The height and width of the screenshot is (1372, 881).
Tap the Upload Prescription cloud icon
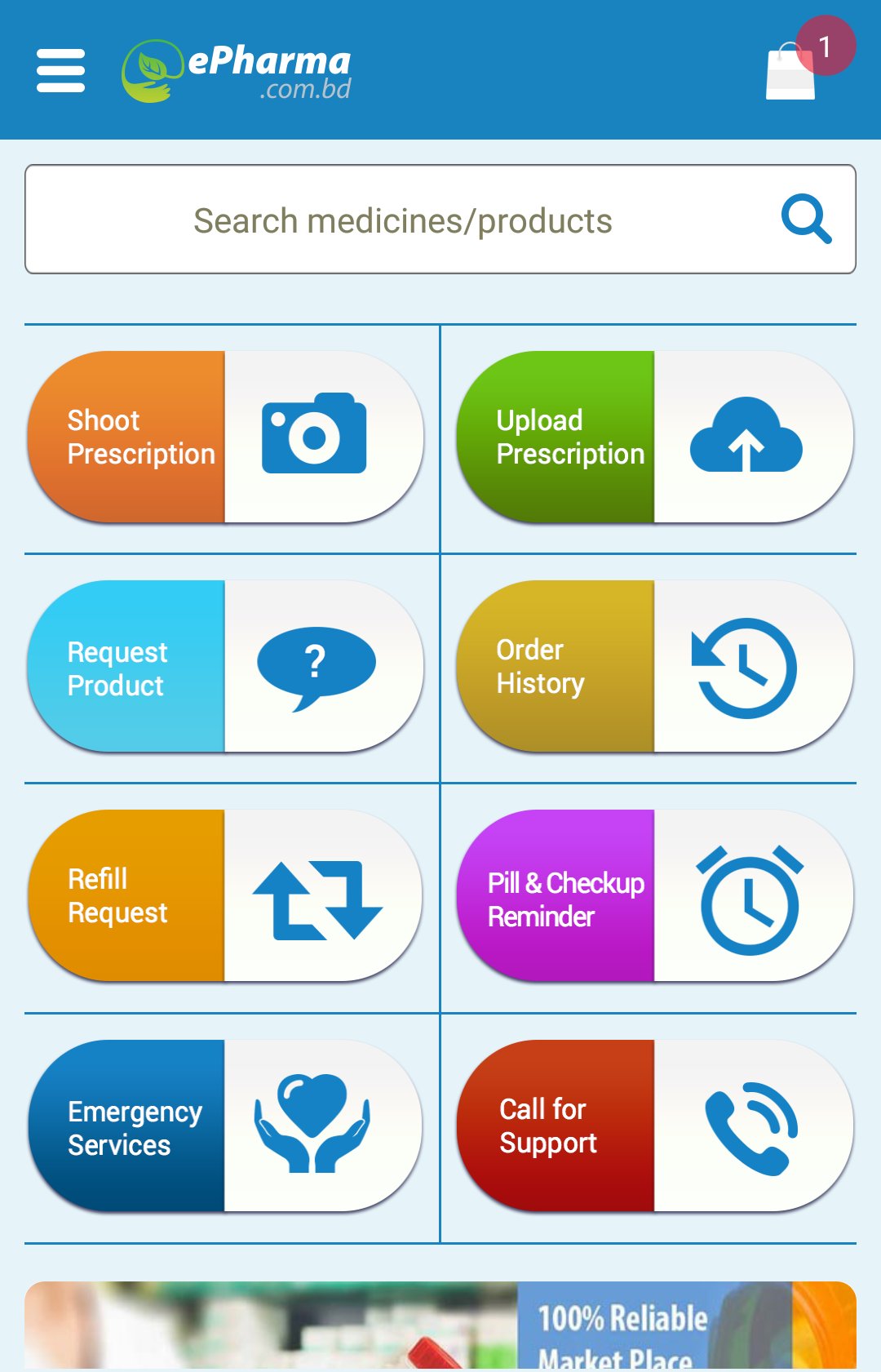[747, 437]
